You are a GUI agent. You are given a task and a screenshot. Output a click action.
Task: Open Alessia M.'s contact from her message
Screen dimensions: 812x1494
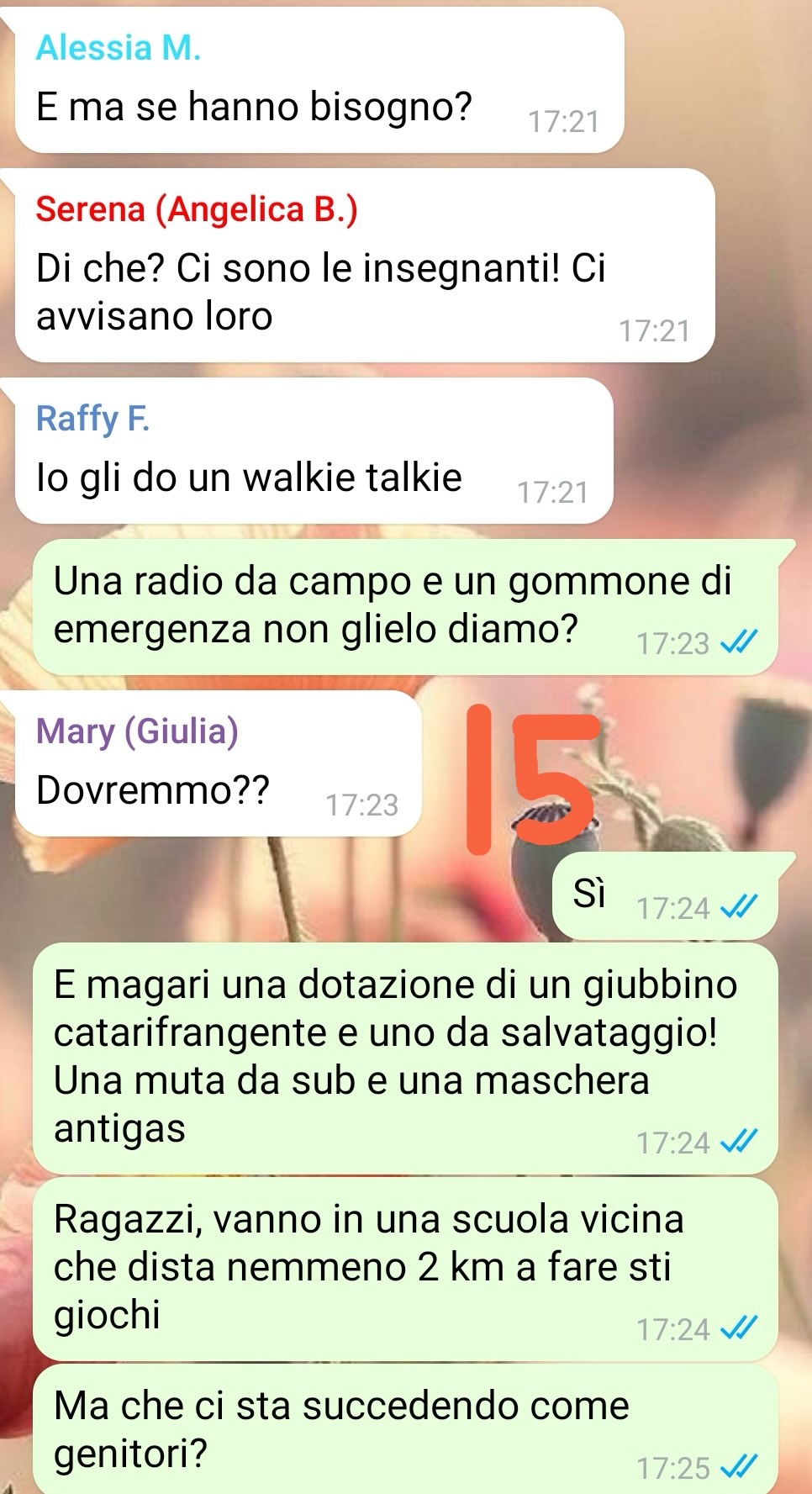119,48
